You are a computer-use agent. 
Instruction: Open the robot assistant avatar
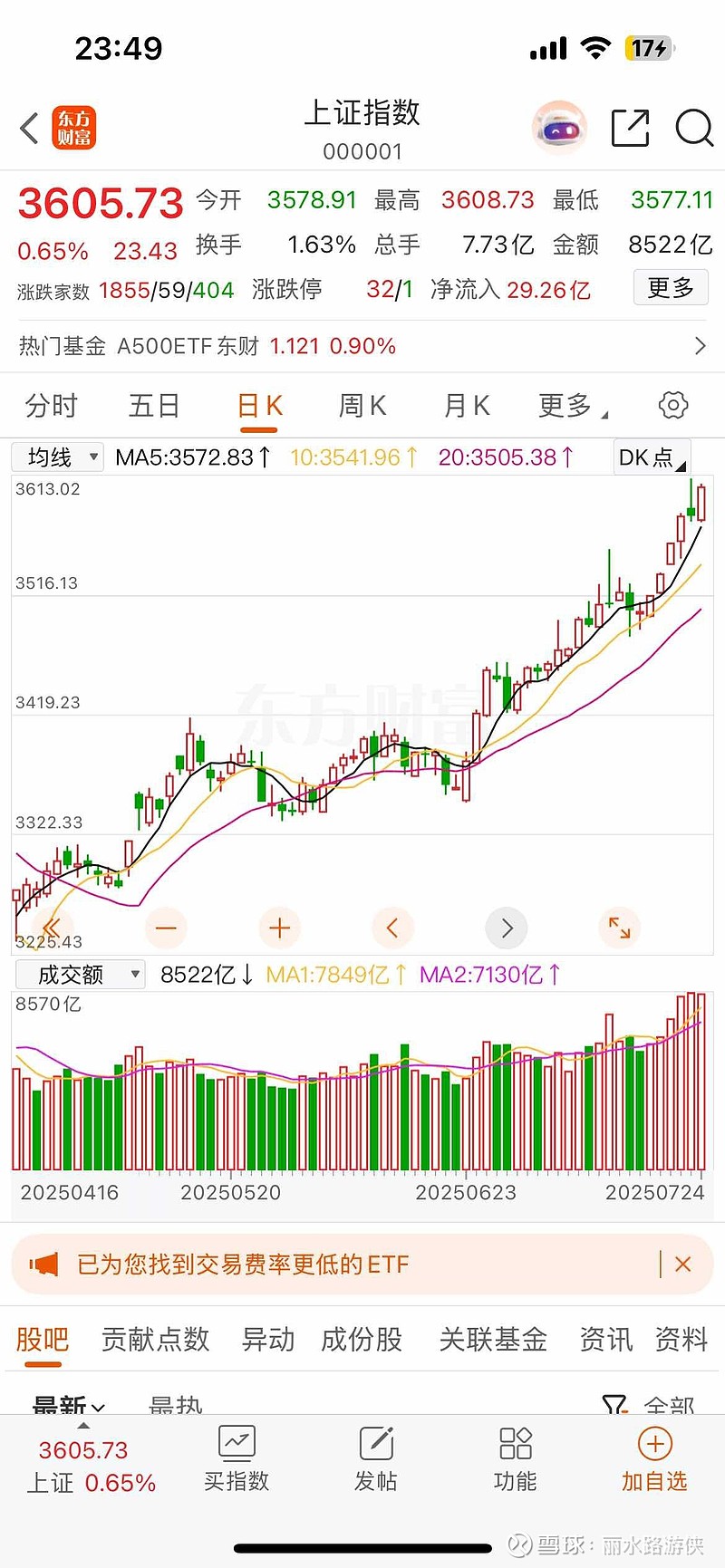559,129
